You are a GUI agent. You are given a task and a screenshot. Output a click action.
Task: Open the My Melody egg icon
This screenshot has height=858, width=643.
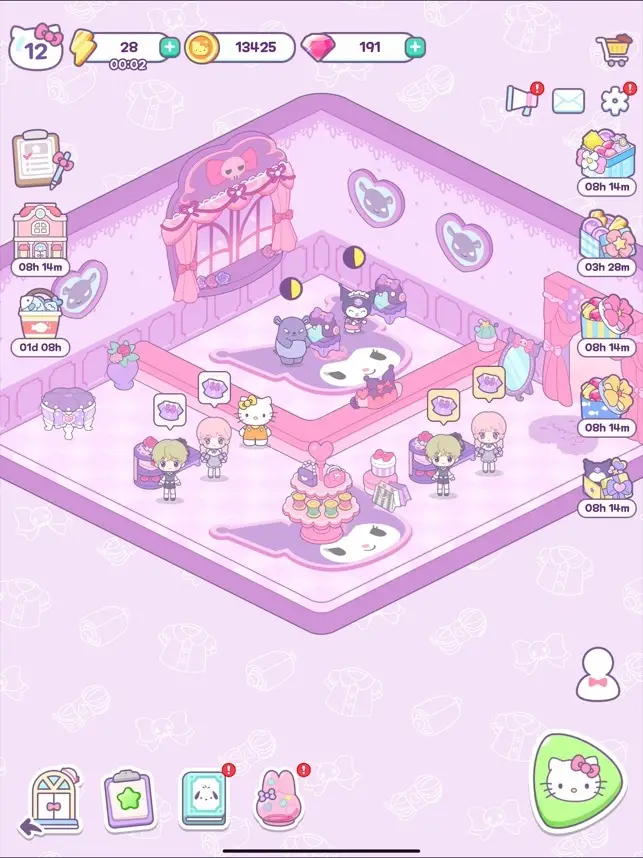point(278,799)
